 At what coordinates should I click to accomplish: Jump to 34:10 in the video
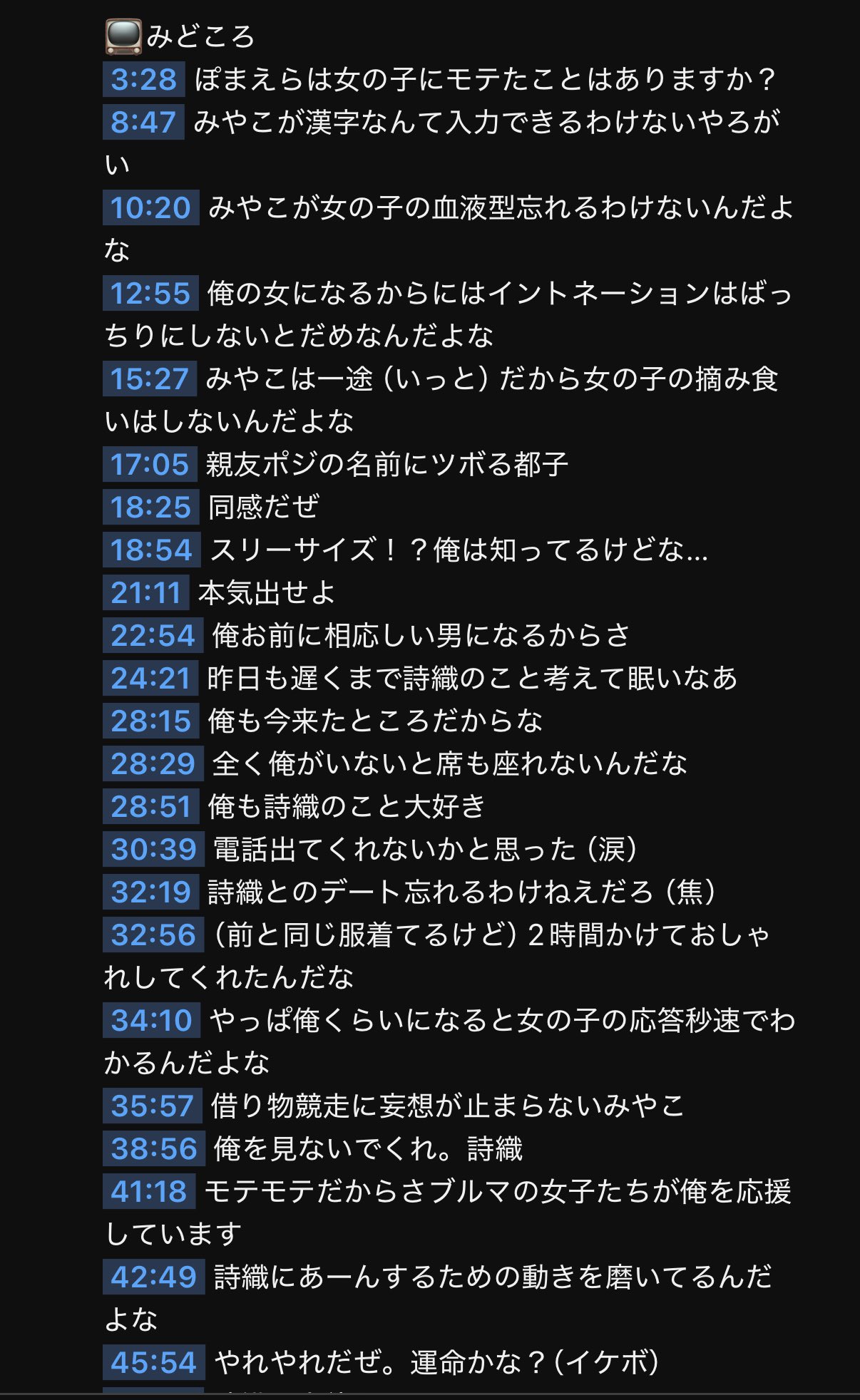pos(152,1020)
